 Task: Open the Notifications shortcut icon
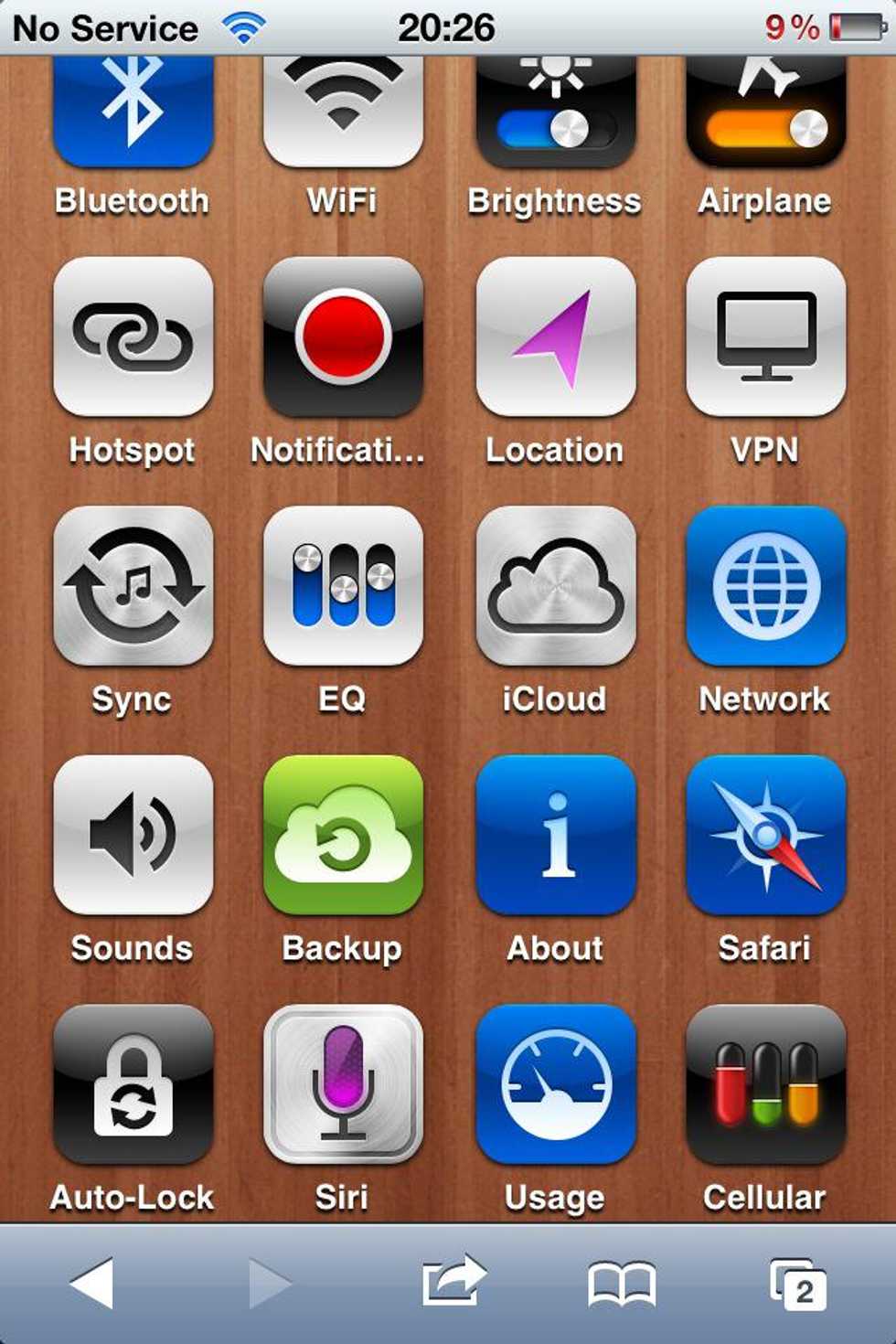[x=343, y=336]
